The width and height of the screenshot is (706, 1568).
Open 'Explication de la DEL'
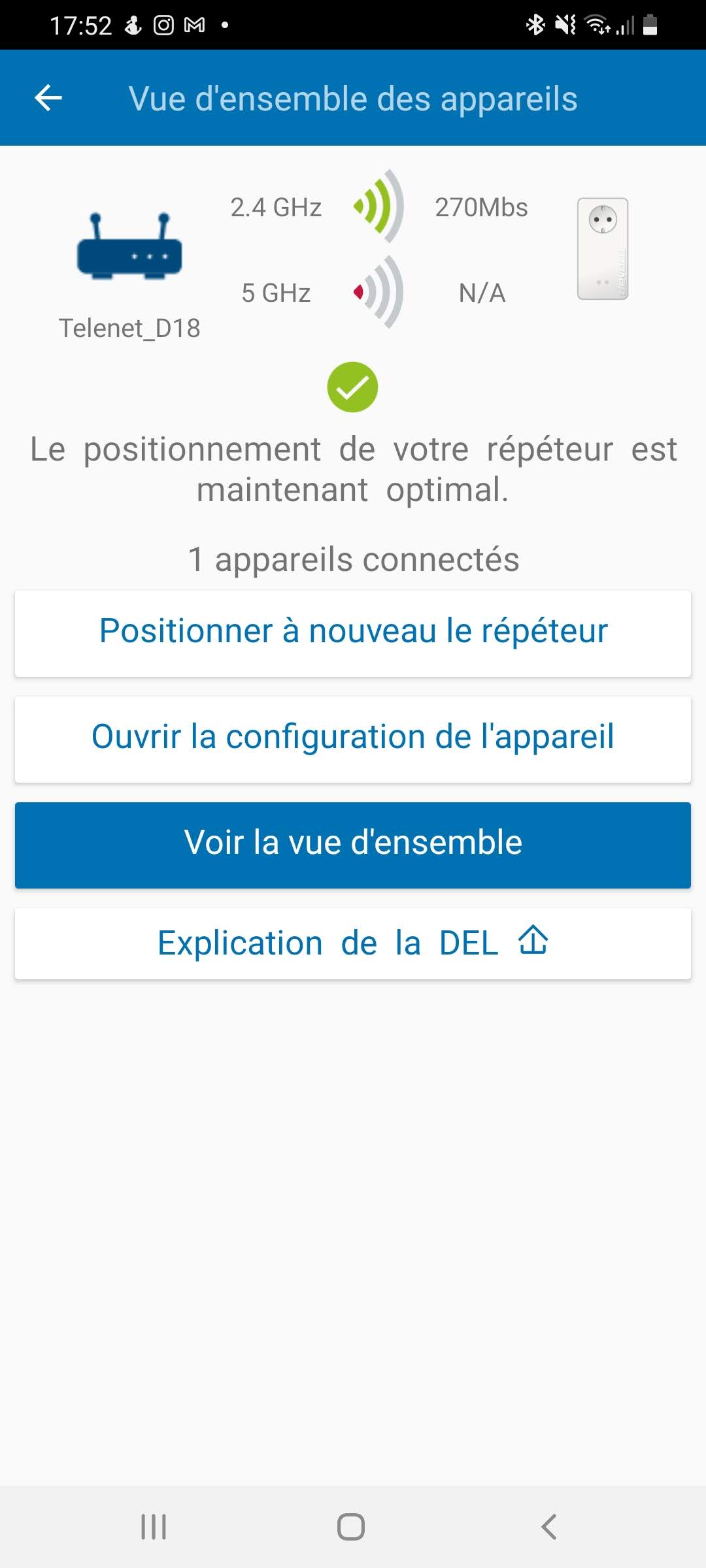(353, 943)
